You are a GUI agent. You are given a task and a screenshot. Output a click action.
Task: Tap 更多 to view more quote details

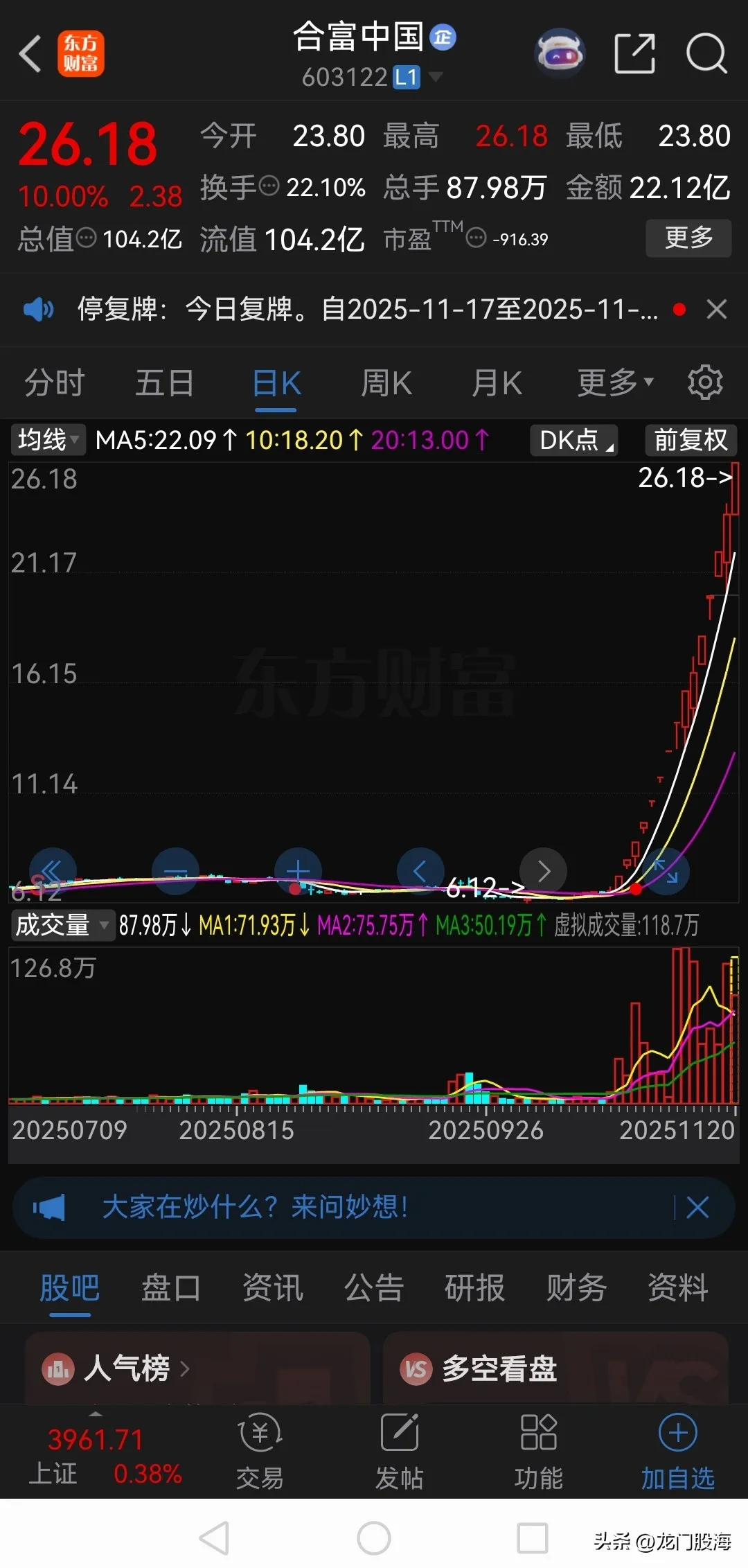(x=688, y=238)
